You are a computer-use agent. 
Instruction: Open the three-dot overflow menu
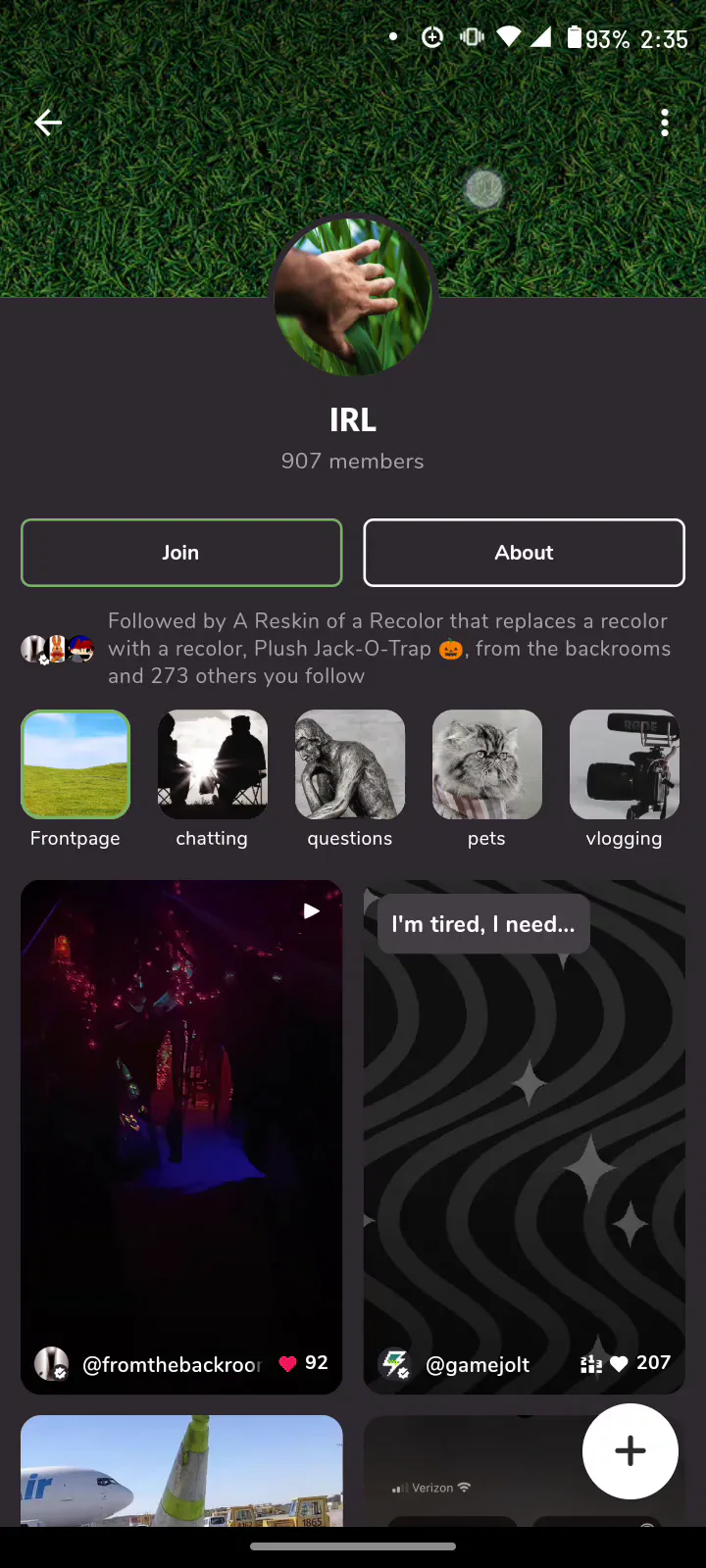(665, 122)
